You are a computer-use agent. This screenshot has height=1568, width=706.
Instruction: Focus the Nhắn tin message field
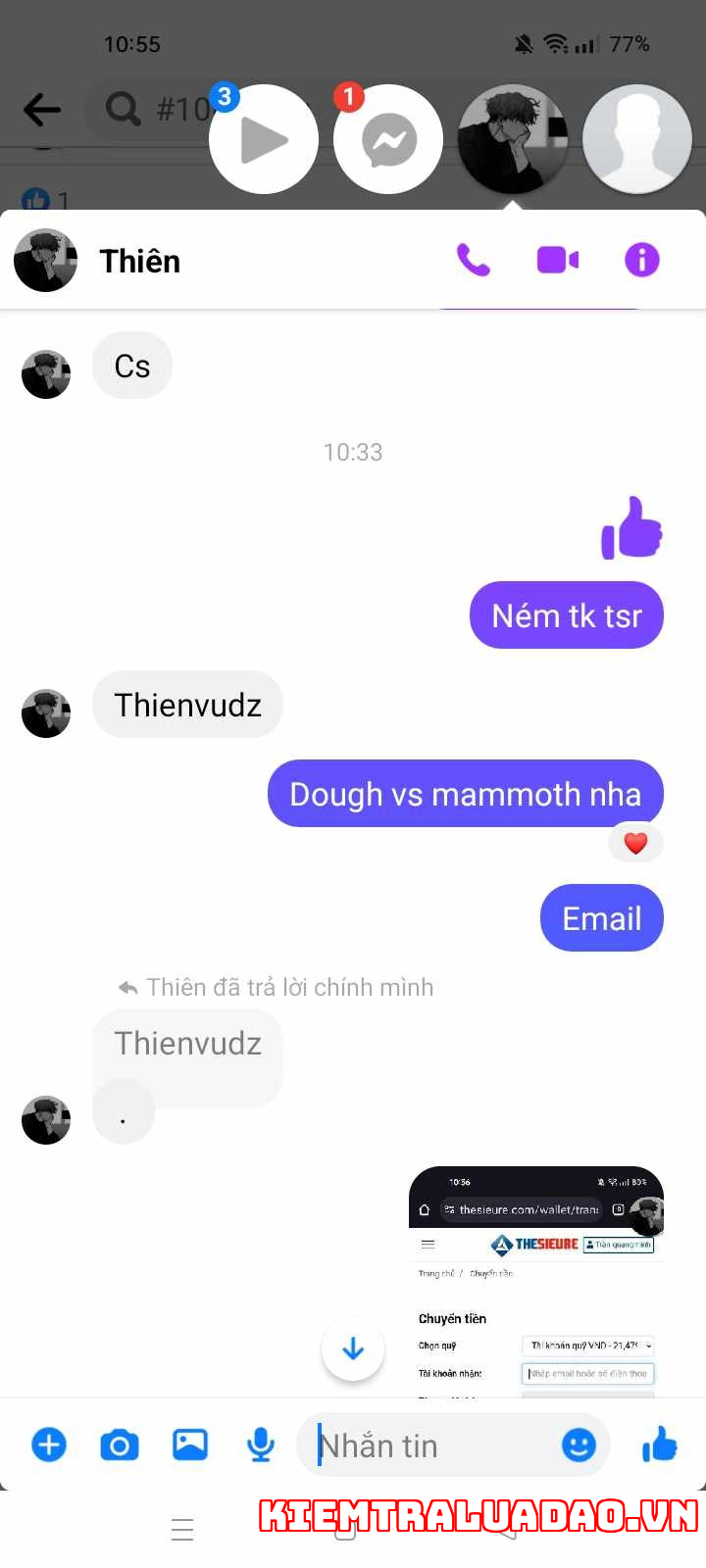tap(431, 1445)
